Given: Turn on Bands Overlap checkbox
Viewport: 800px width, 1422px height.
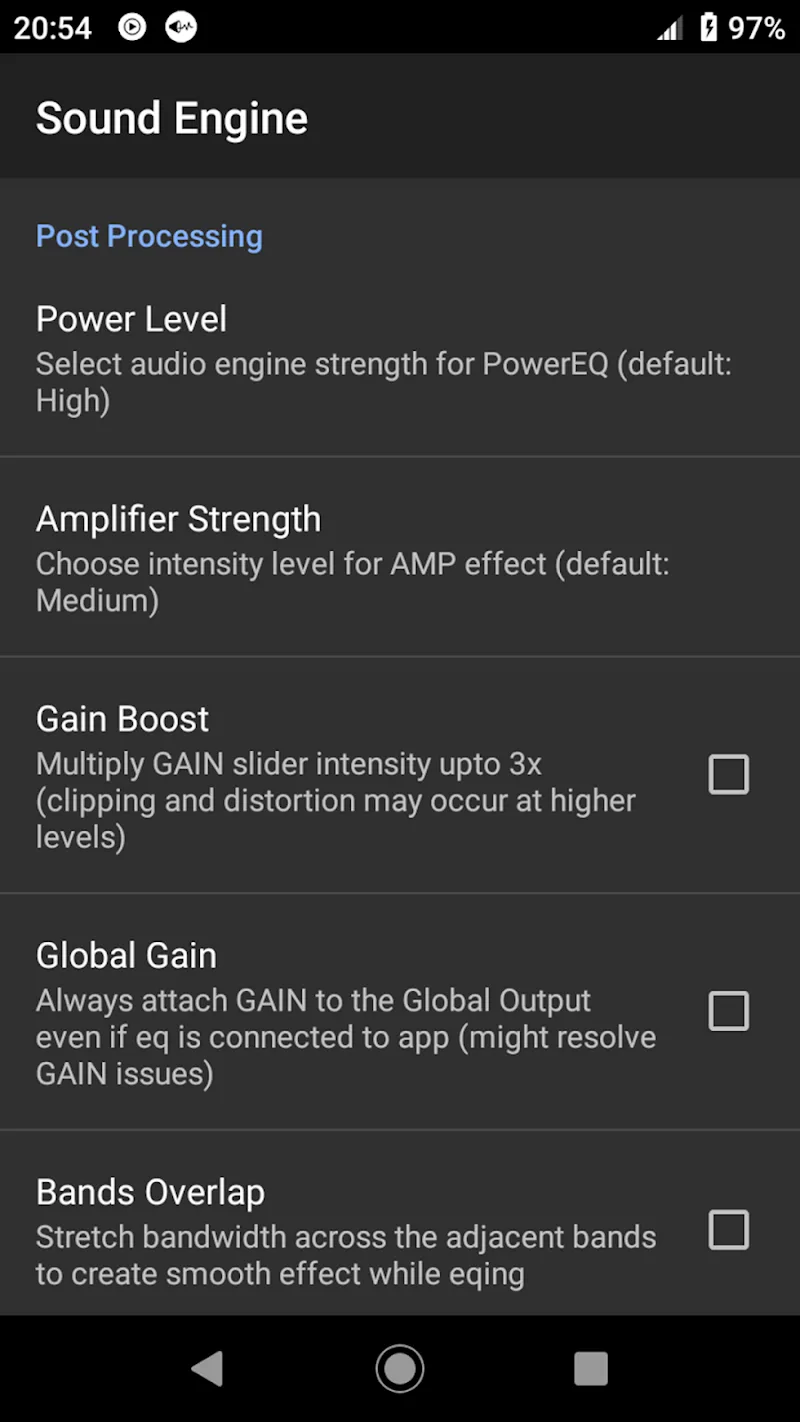Looking at the screenshot, I should 728,1230.
